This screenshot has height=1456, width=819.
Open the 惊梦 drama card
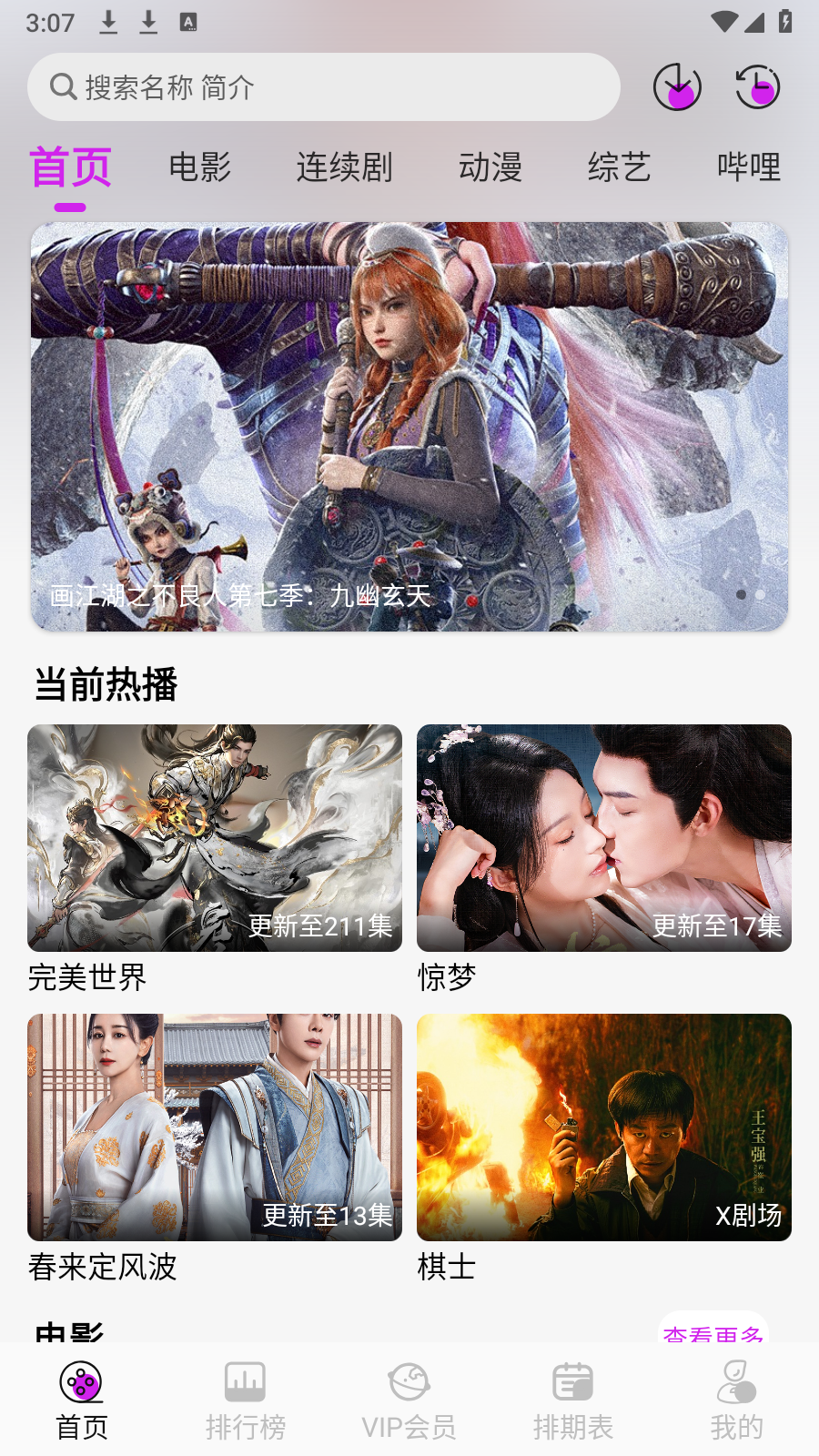pos(603,838)
